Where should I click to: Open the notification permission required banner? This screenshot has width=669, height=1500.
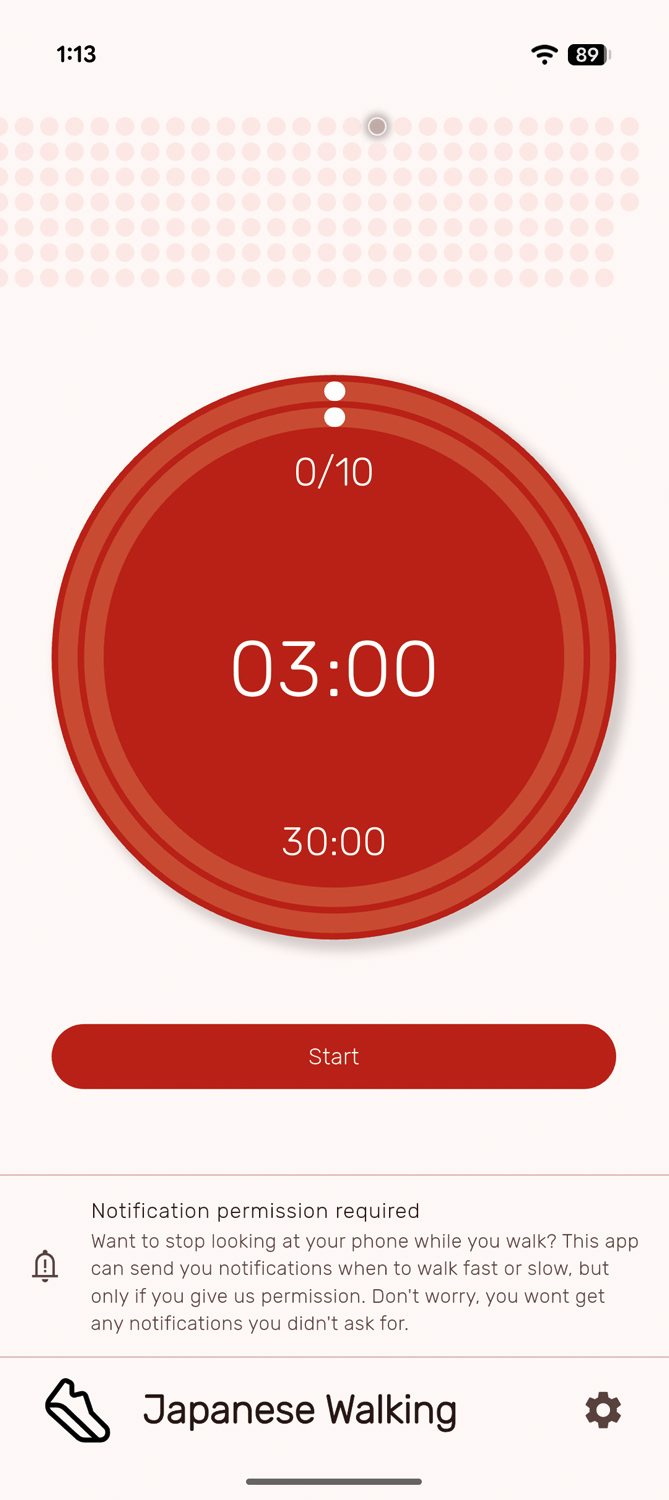point(334,1266)
